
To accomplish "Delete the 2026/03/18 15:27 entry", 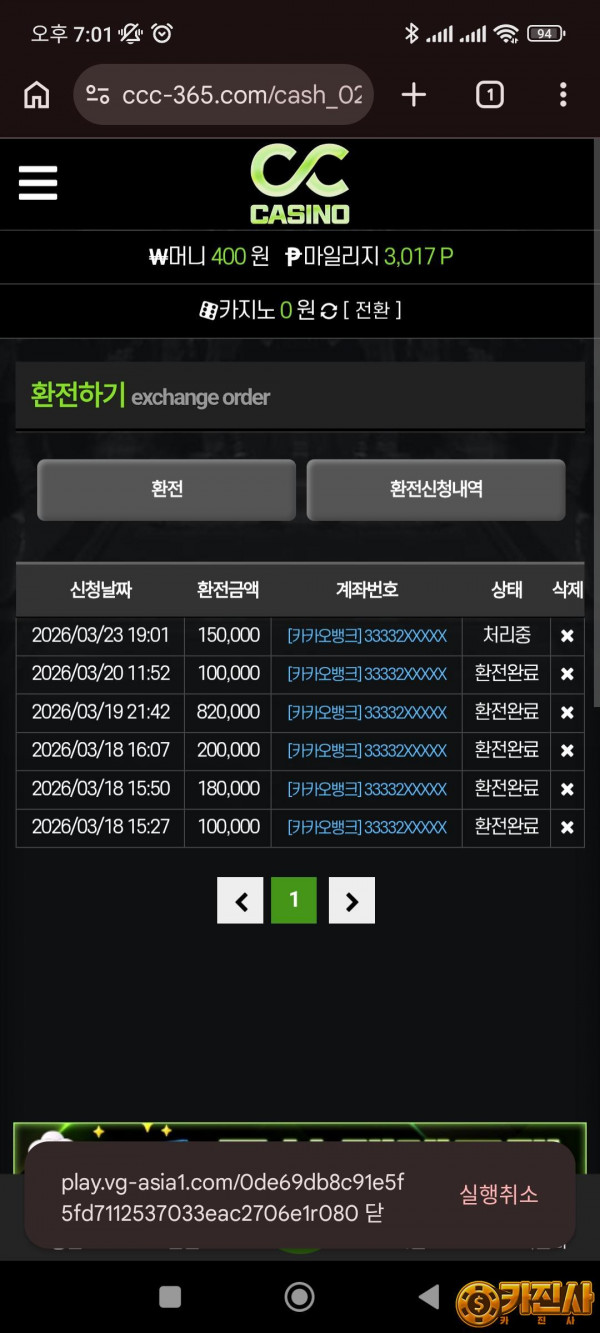I will click(x=567, y=828).
